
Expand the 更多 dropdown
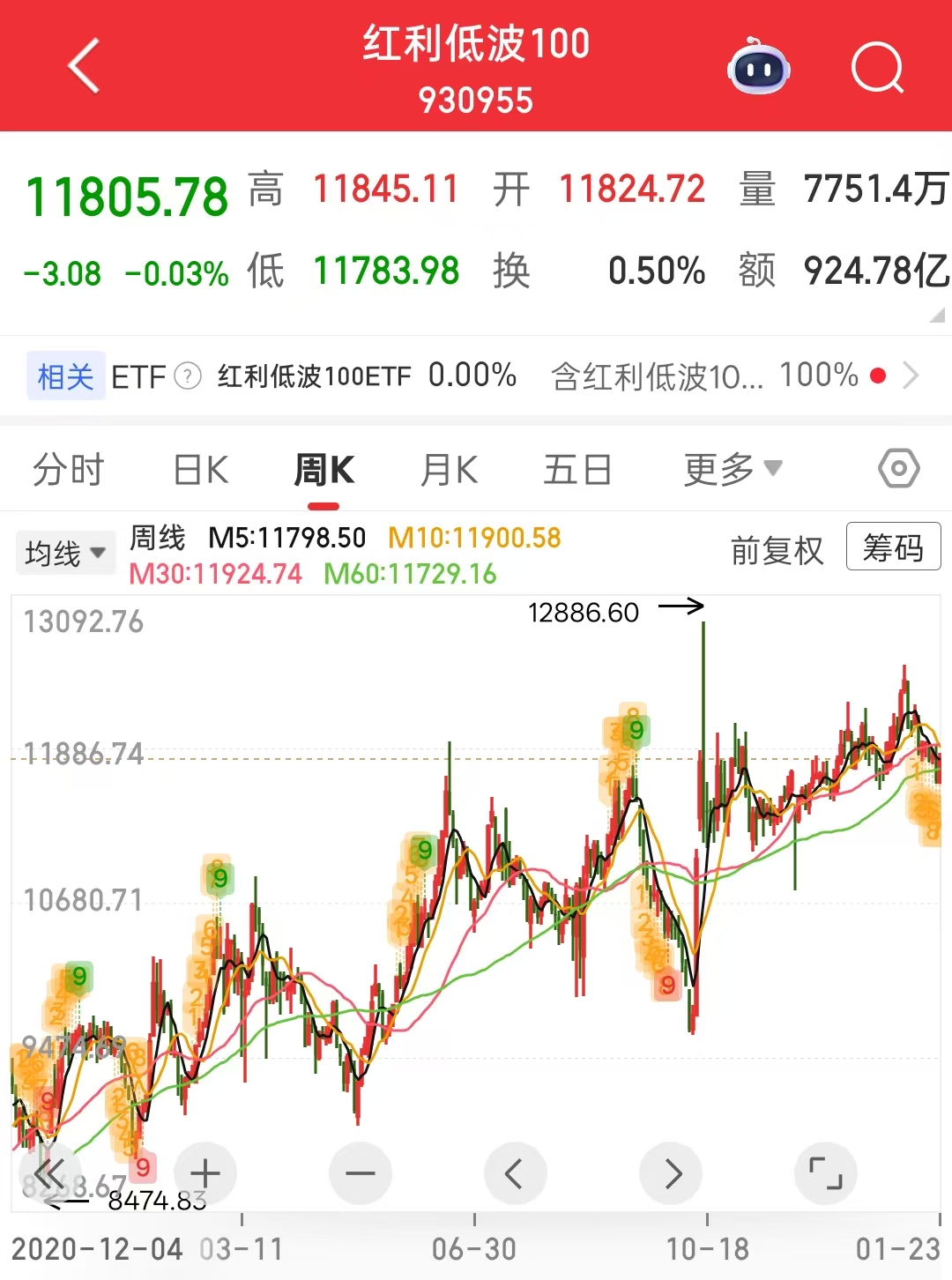pyautogui.click(x=733, y=469)
